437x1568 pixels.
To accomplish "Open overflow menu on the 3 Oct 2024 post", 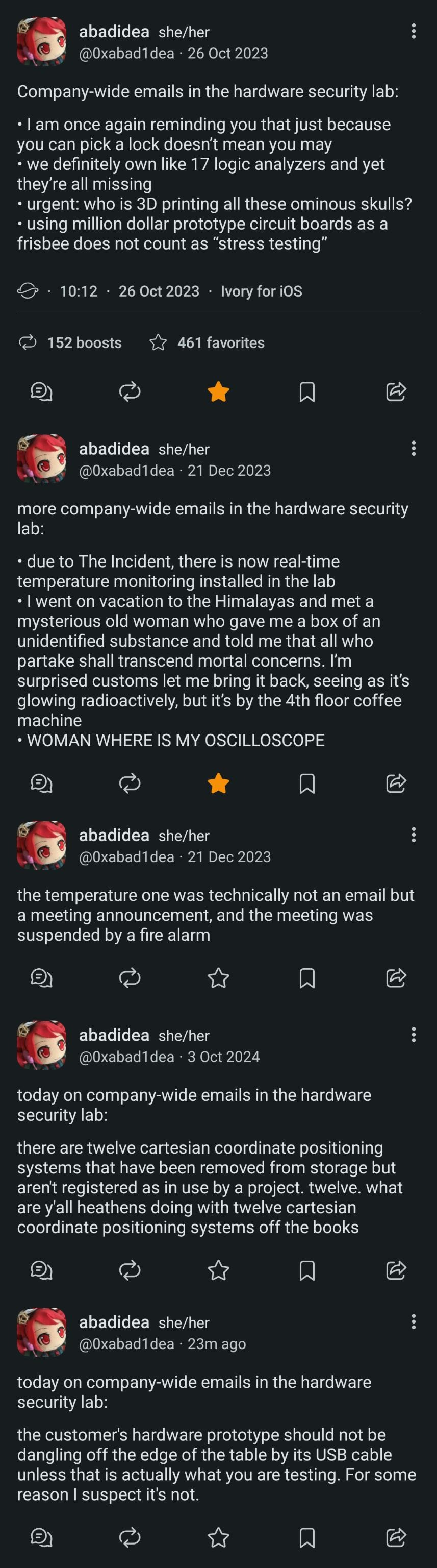I will point(414,1035).
